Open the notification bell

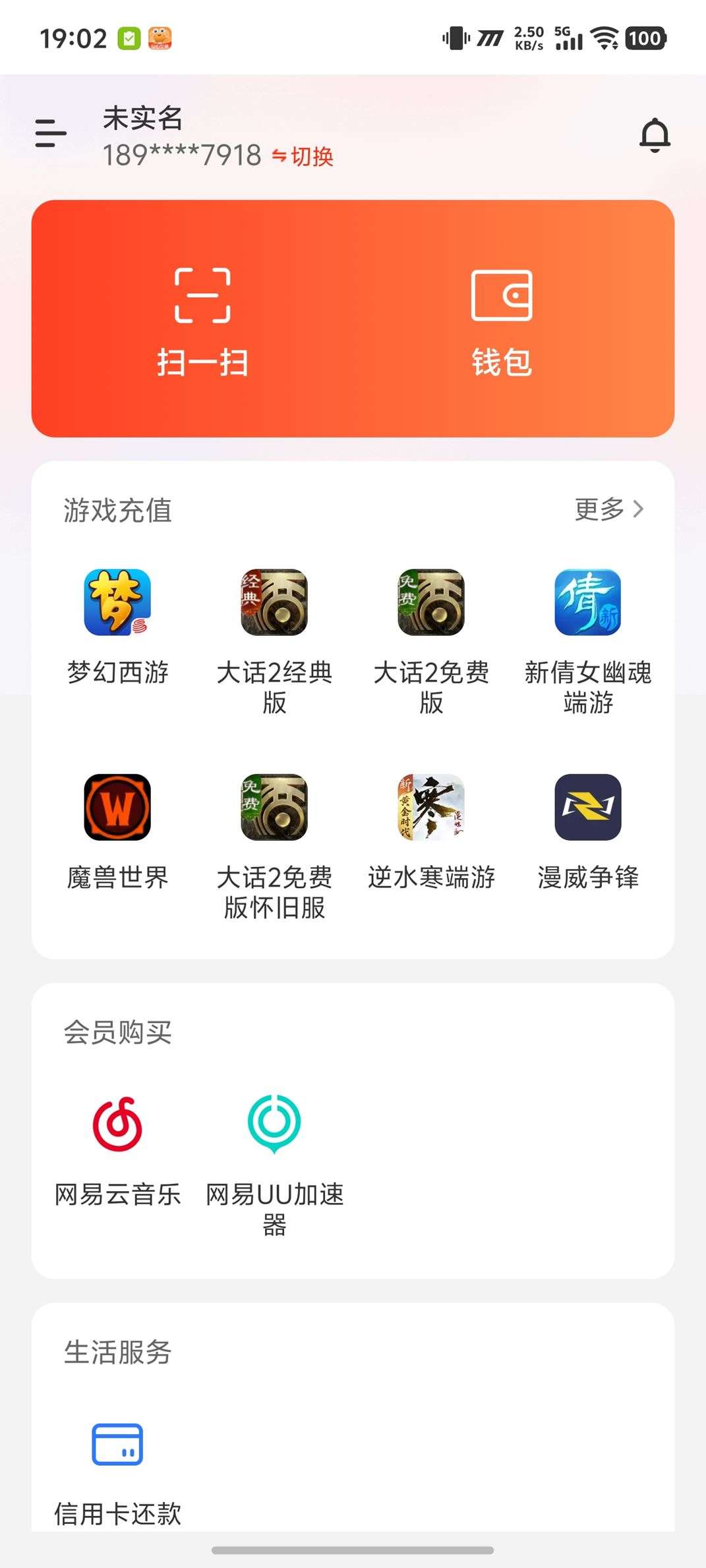click(655, 134)
